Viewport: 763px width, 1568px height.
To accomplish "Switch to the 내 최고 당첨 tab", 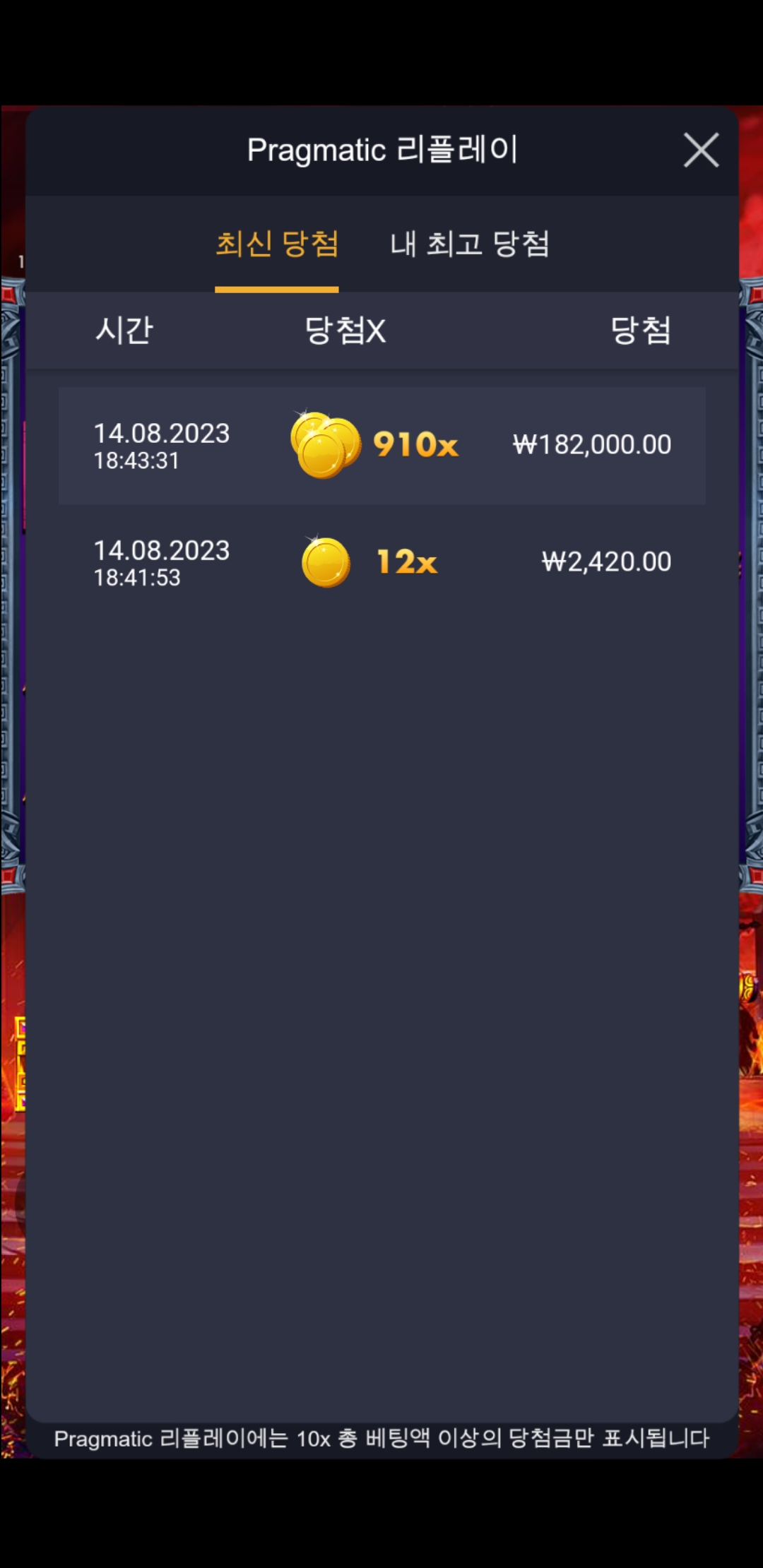I will pyautogui.click(x=470, y=244).
